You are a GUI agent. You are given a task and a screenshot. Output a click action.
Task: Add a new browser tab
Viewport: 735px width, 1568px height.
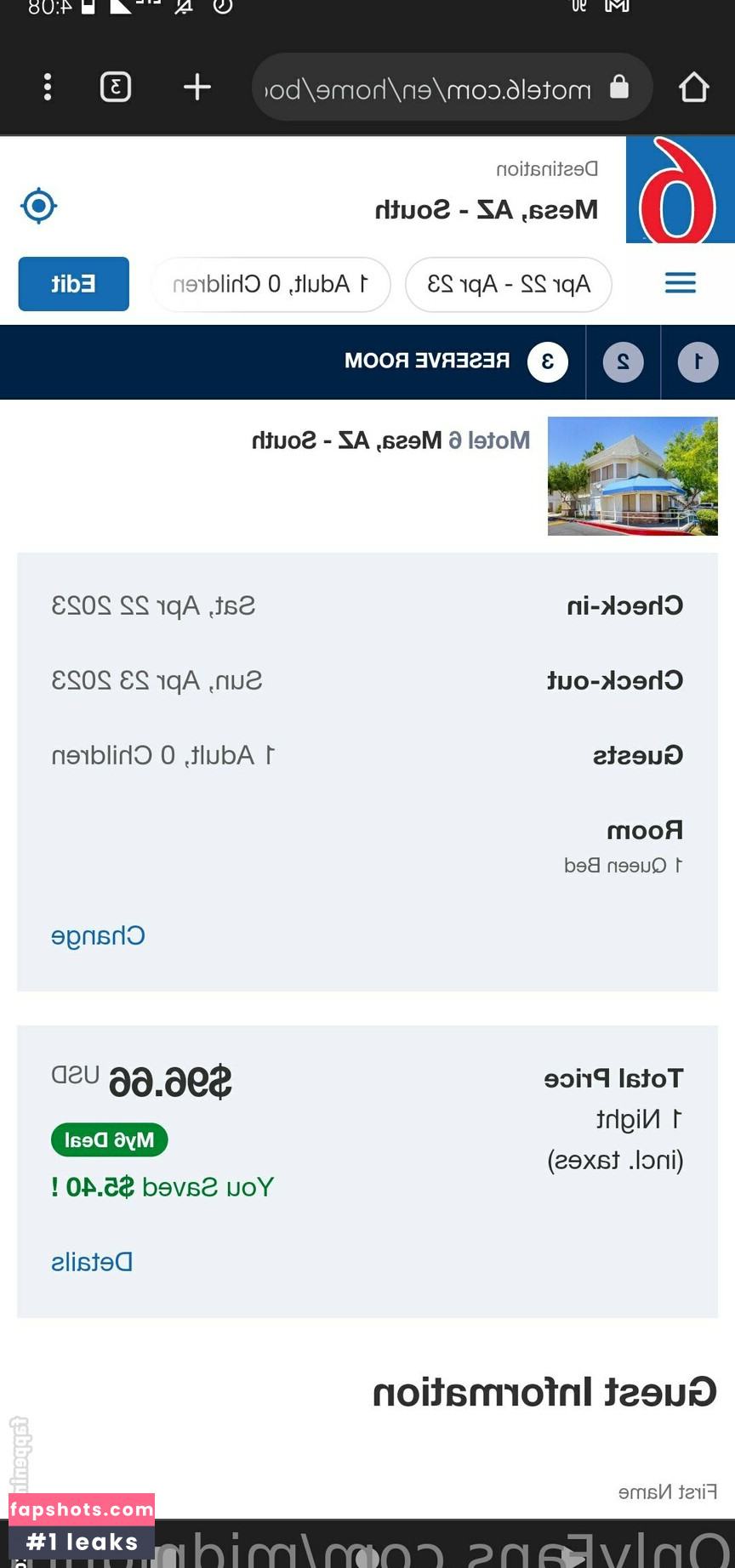pyautogui.click(x=197, y=87)
